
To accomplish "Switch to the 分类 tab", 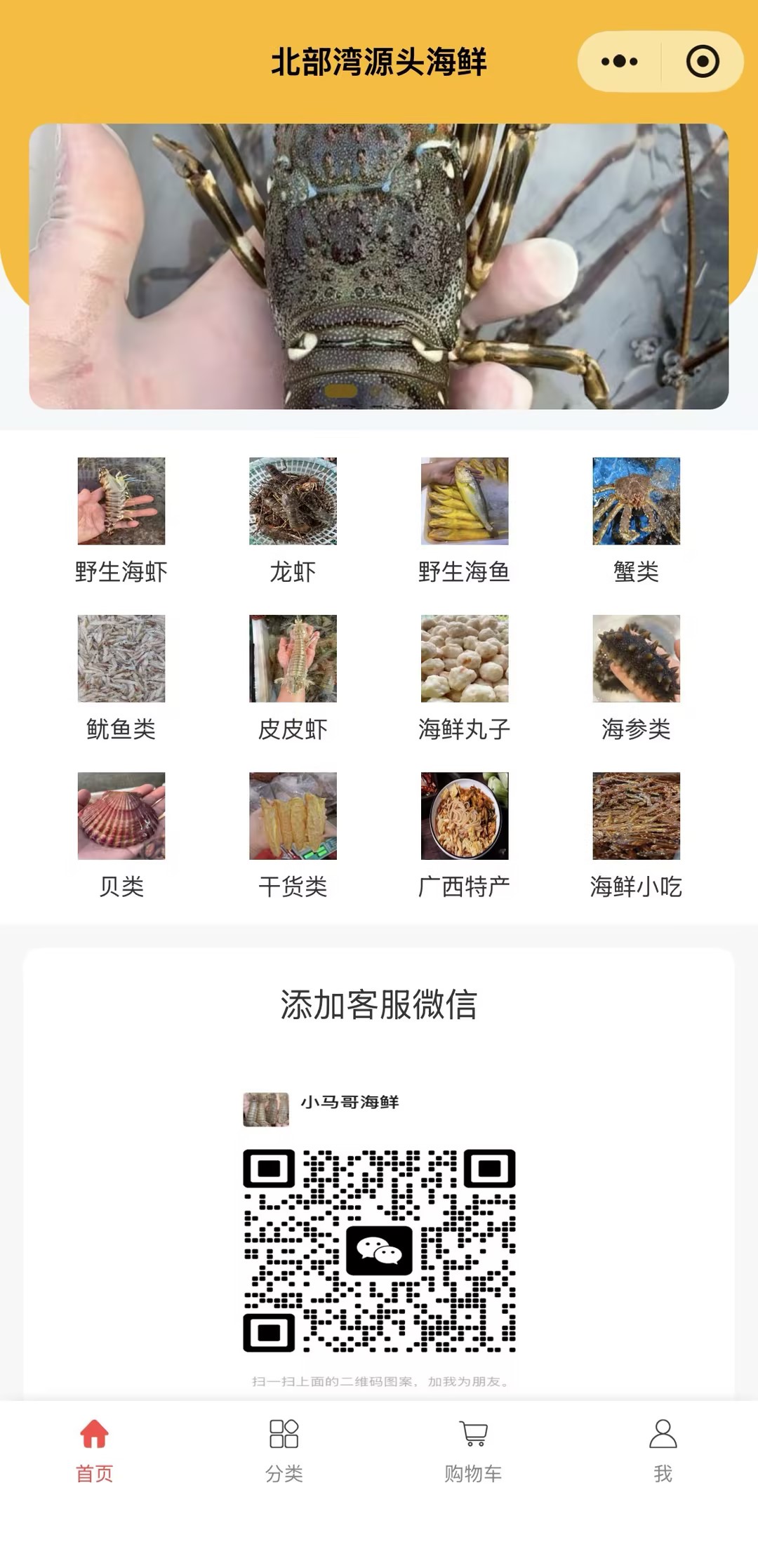I will [x=284, y=1450].
